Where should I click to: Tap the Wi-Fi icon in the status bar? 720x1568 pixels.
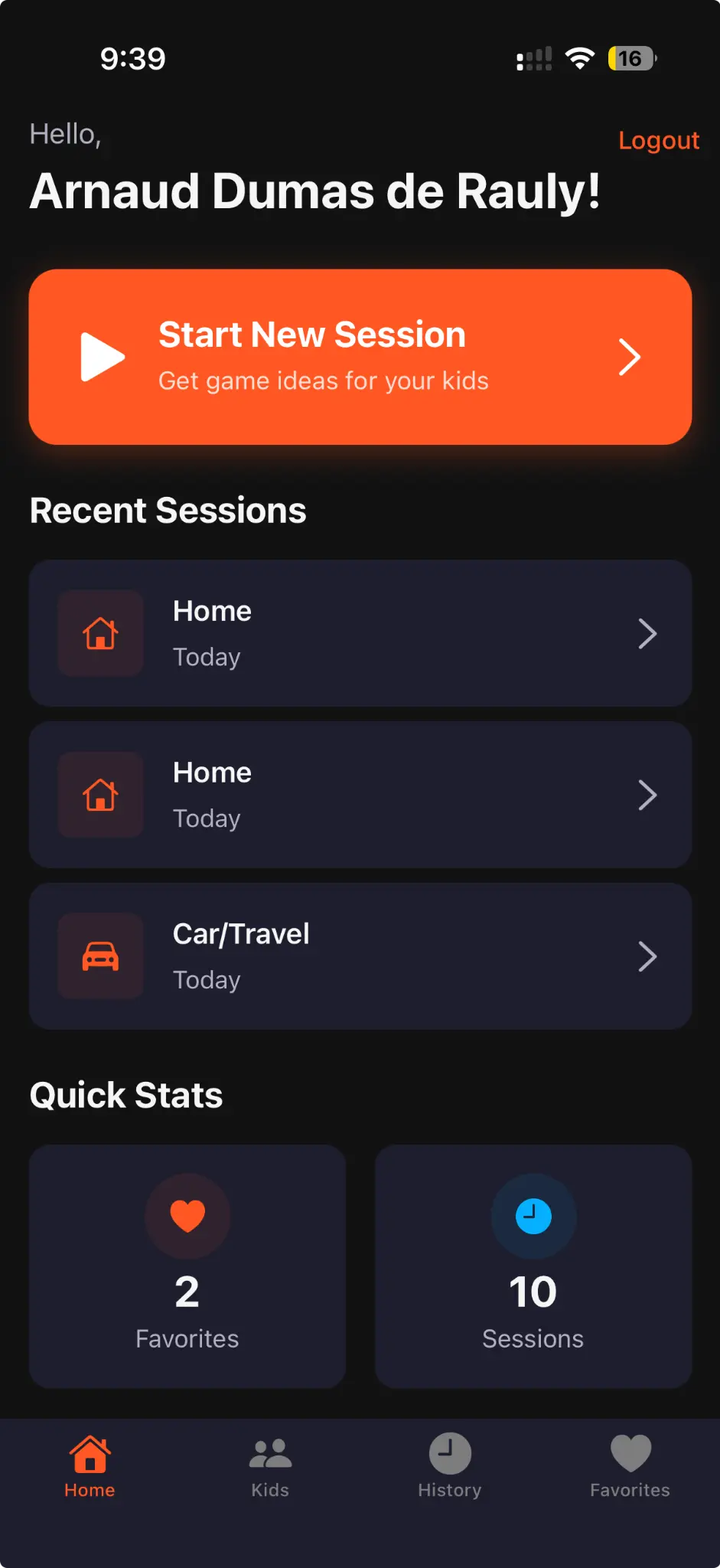click(x=579, y=57)
